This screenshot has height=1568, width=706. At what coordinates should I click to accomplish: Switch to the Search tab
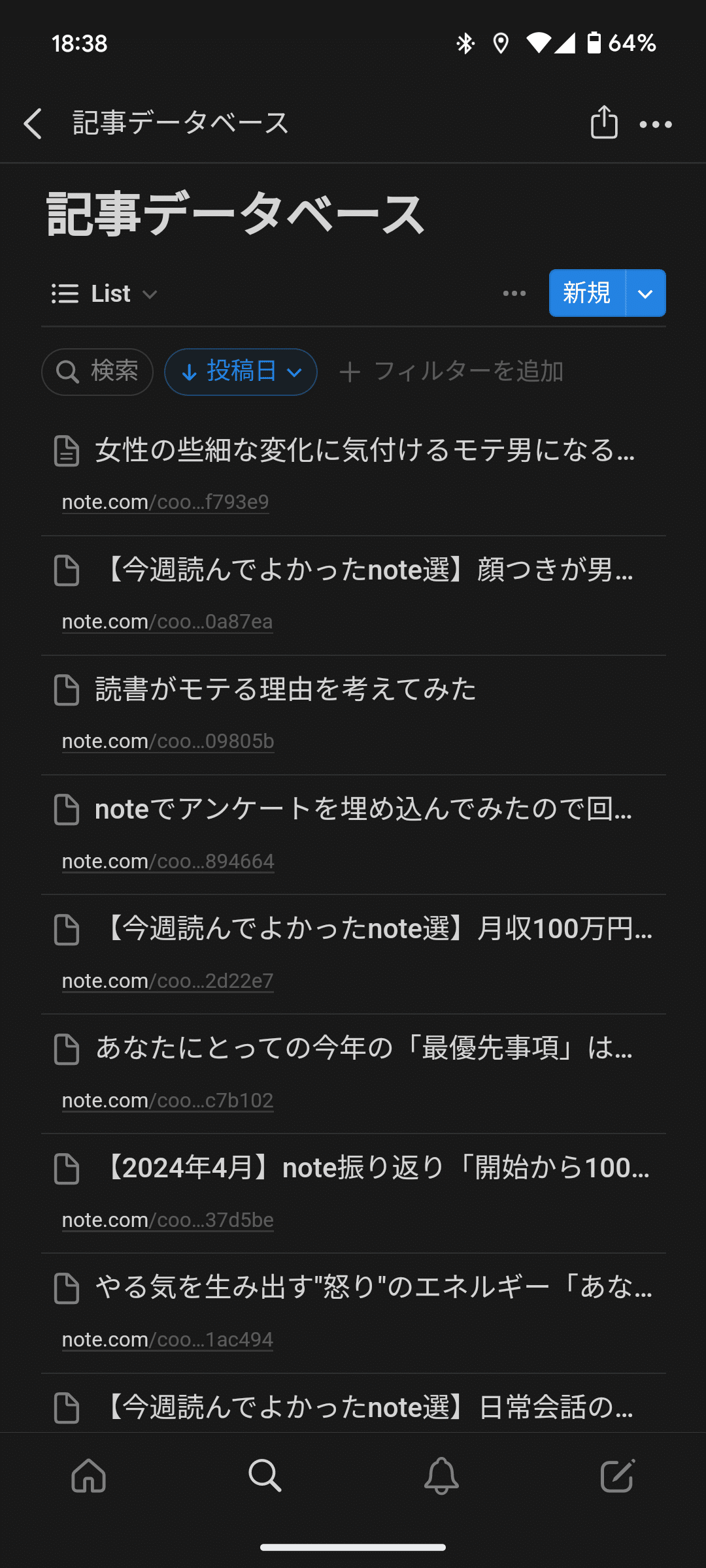pyautogui.click(x=265, y=1475)
